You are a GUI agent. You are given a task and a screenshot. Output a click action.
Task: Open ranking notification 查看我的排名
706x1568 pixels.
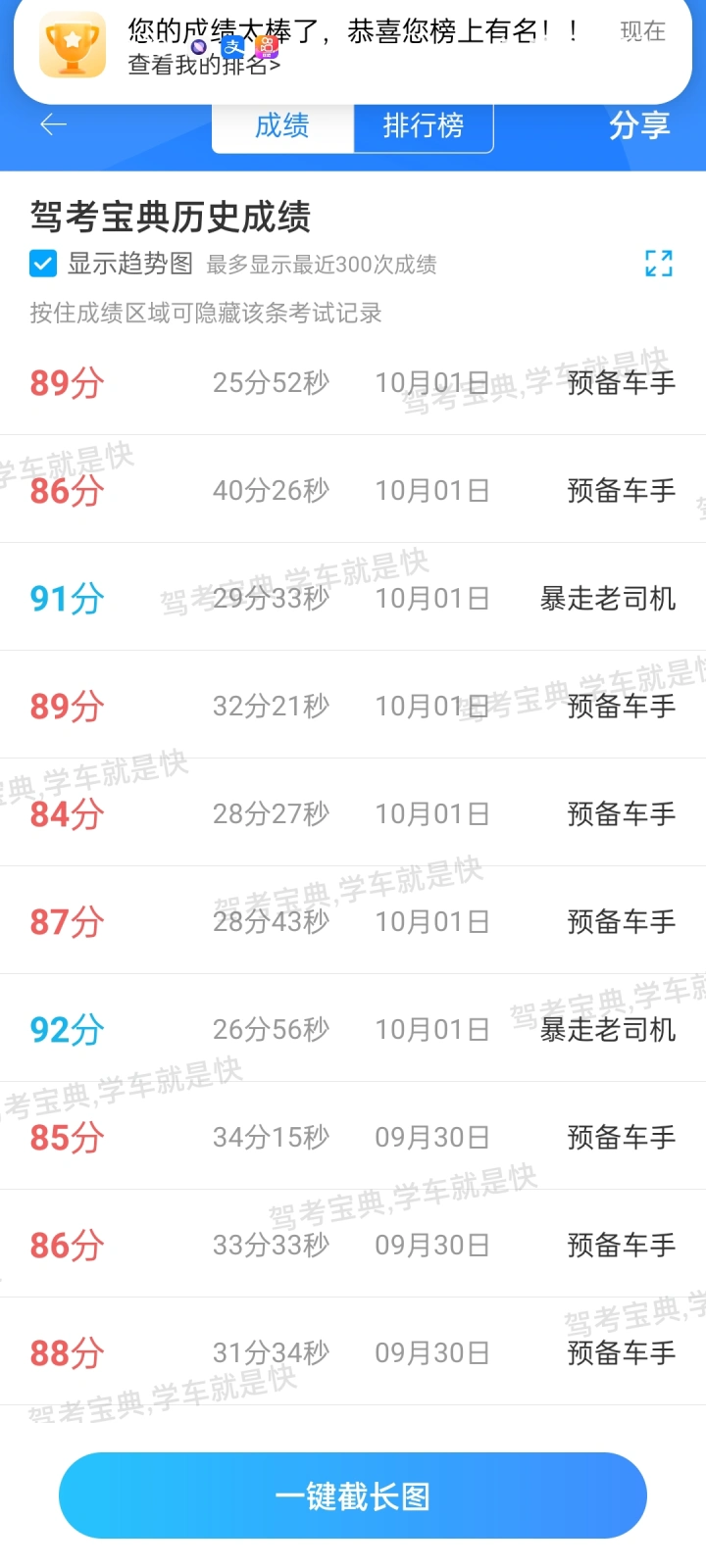click(x=204, y=66)
